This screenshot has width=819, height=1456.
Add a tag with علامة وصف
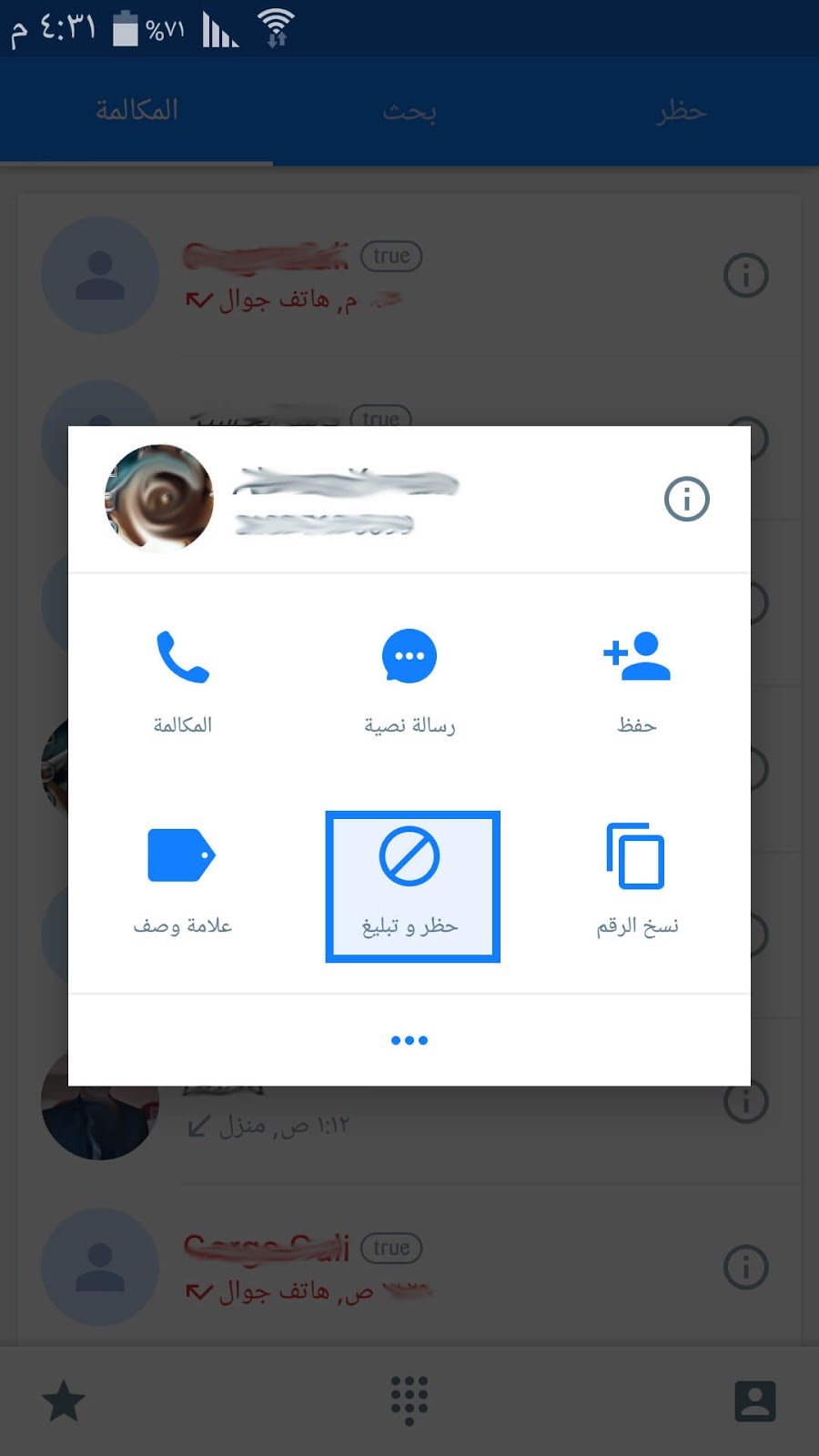(x=182, y=878)
